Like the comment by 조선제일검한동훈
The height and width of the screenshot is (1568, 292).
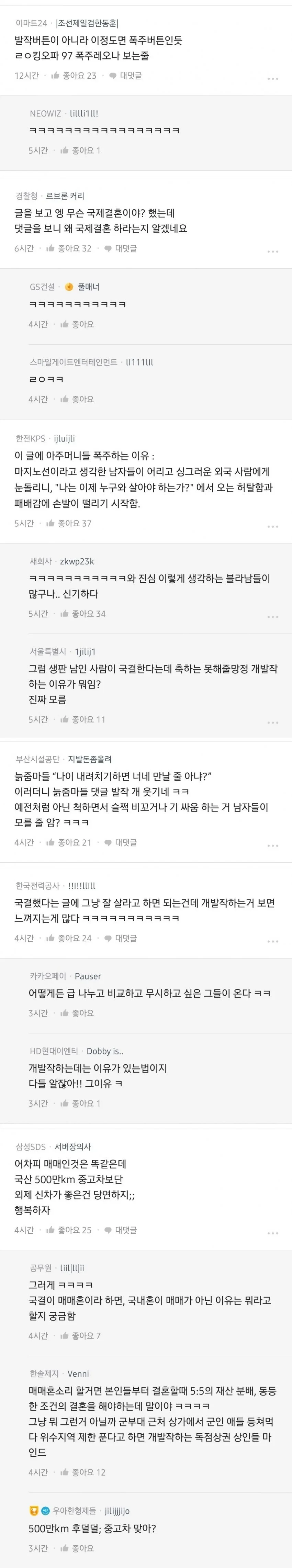point(74,76)
